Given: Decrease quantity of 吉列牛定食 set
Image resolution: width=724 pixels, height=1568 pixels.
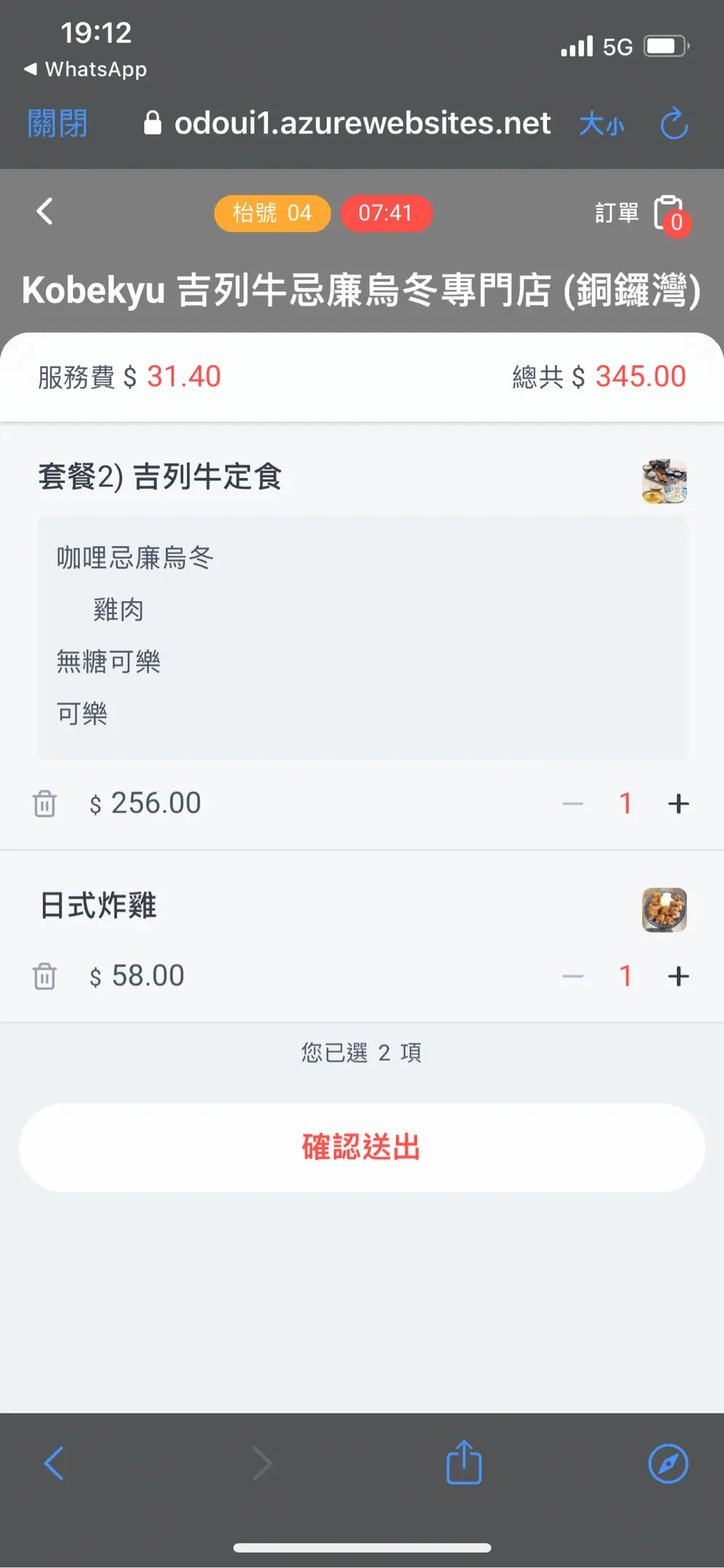Looking at the screenshot, I should (x=572, y=804).
